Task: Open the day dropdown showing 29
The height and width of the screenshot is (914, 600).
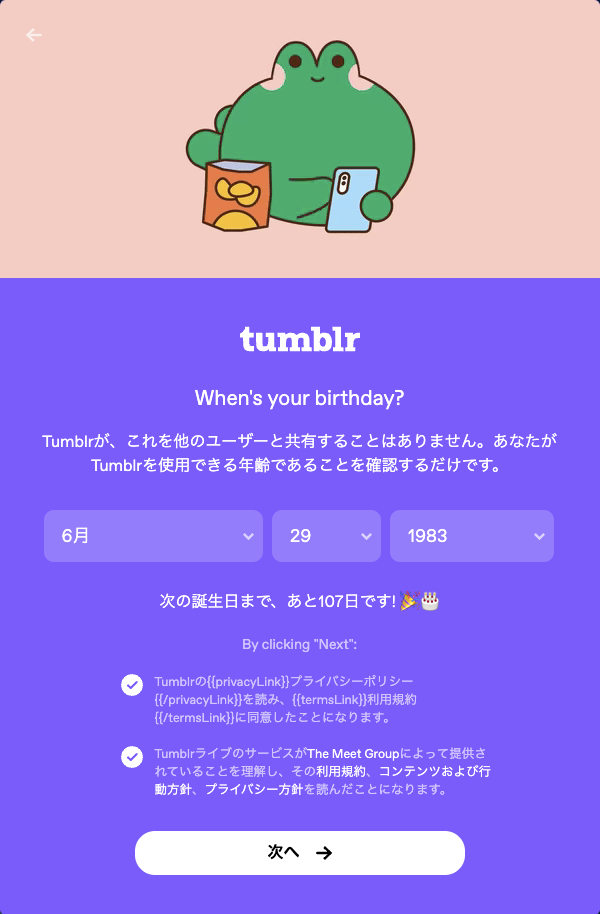Action: [326, 536]
